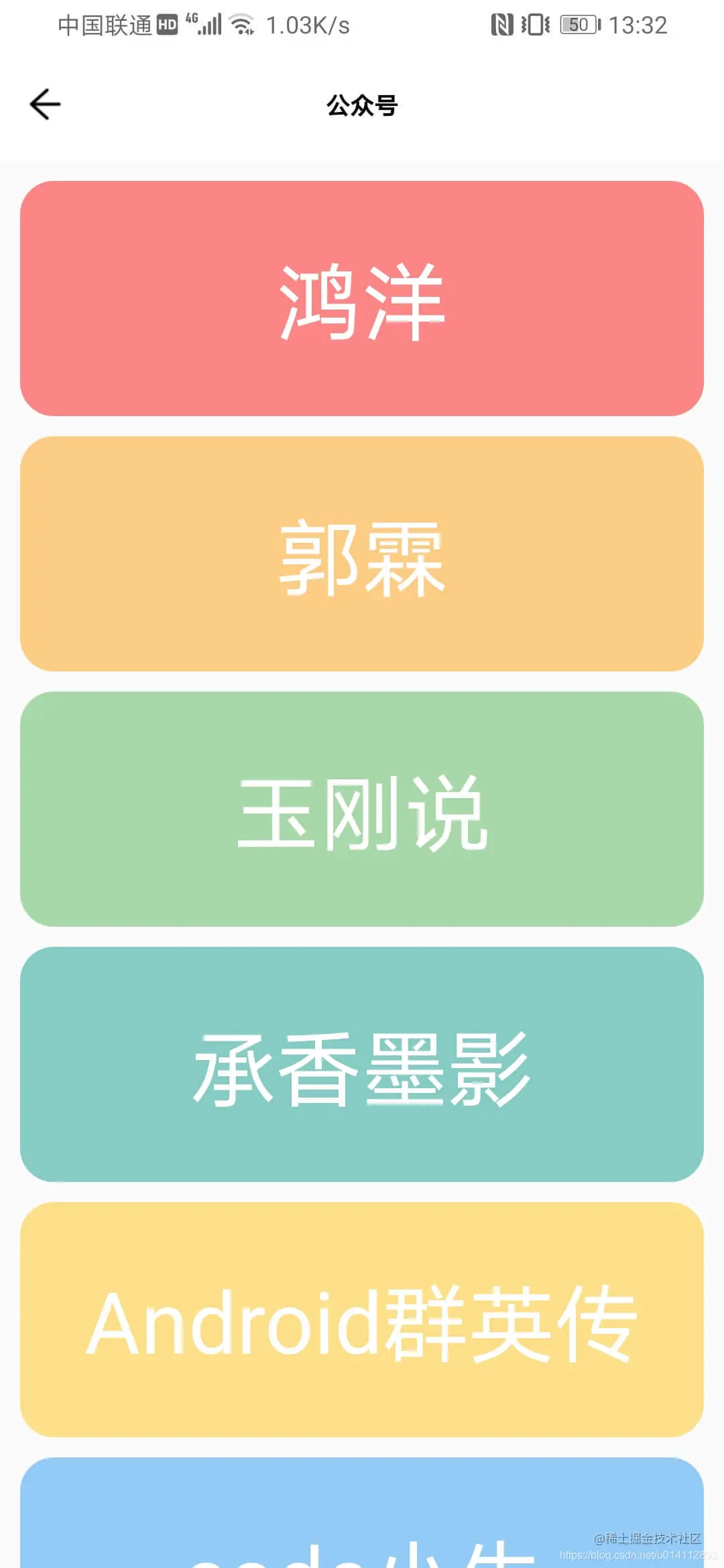
Task: Open the 鸿洋 card
Action: [x=362, y=299]
